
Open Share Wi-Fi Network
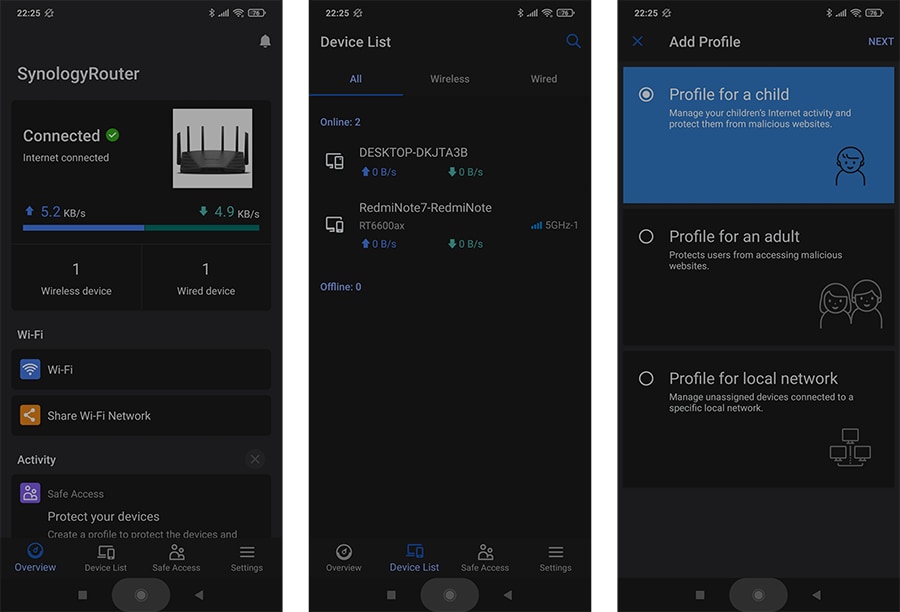(x=141, y=415)
